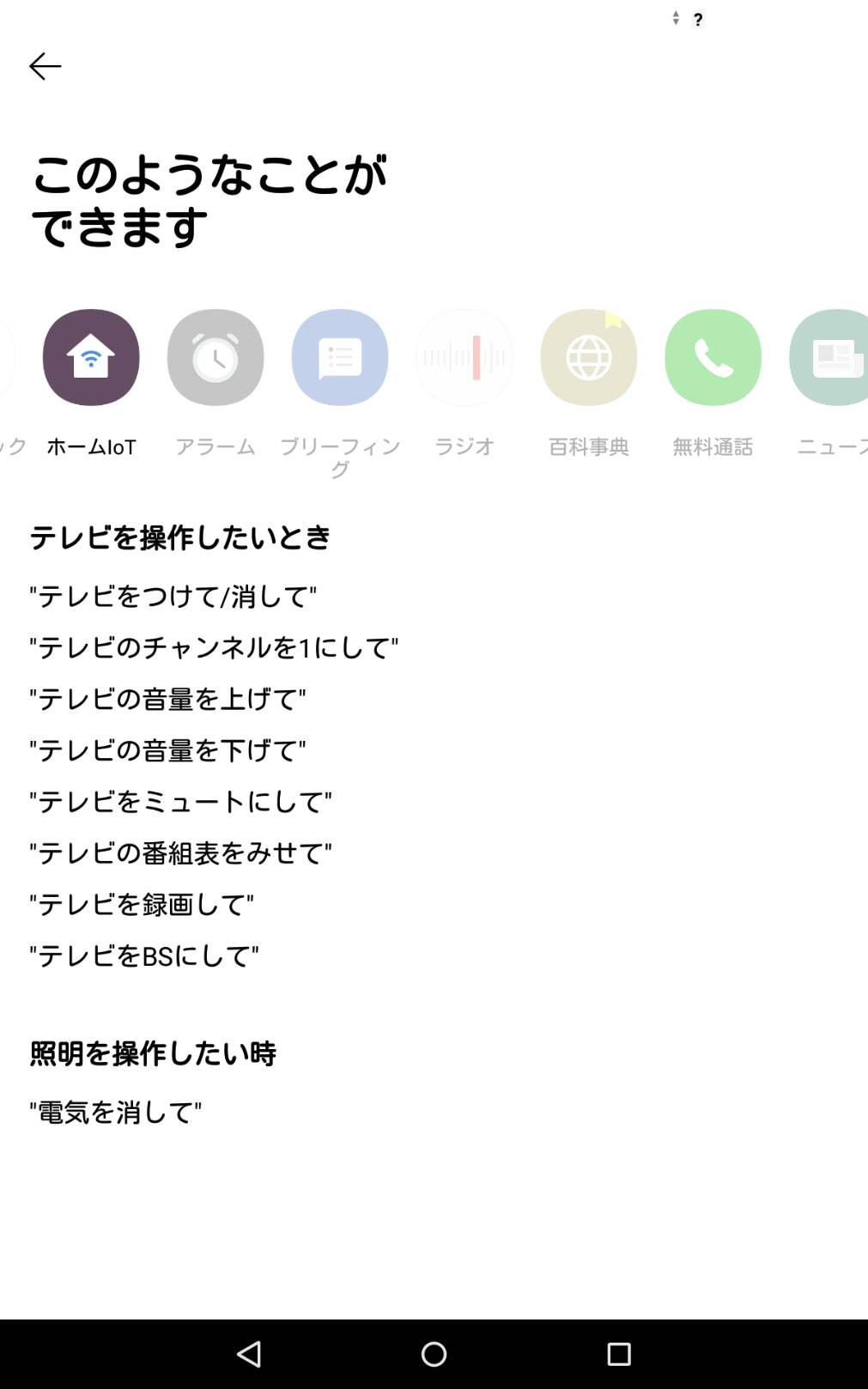Viewport: 868px width, 1389px height.
Task: Tap the system home button
Action: 434,1354
